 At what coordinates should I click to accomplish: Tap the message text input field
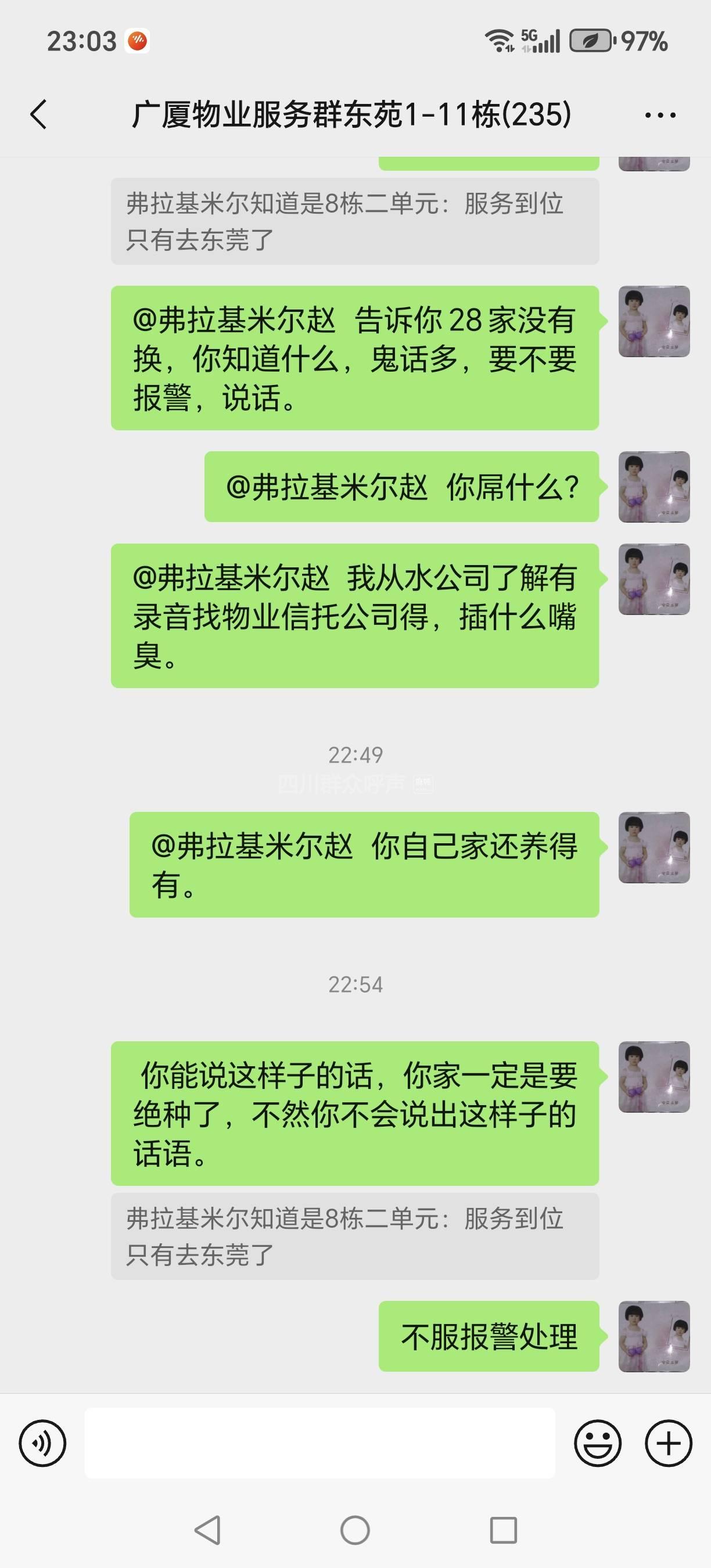point(319,1443)
